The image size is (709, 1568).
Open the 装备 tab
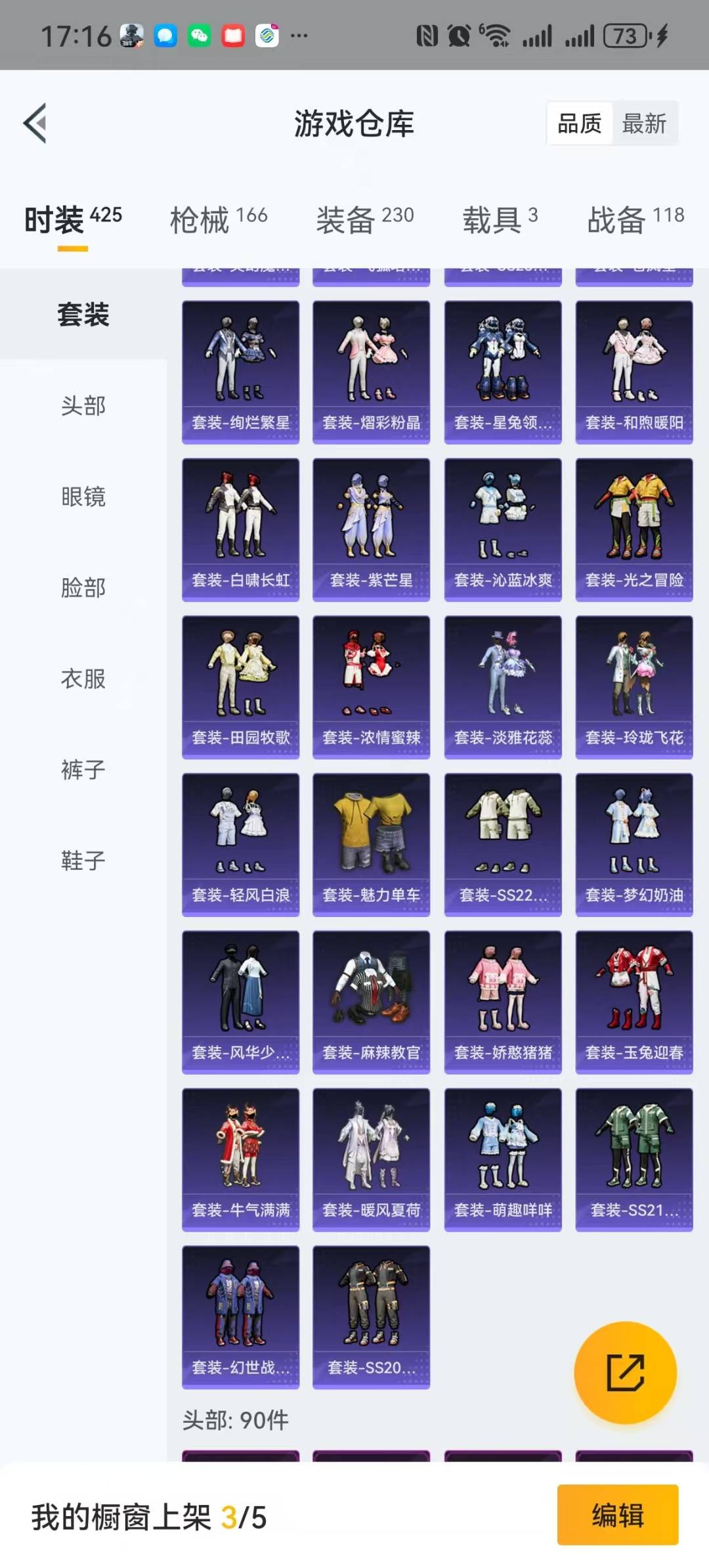click(x=365, y=219)
